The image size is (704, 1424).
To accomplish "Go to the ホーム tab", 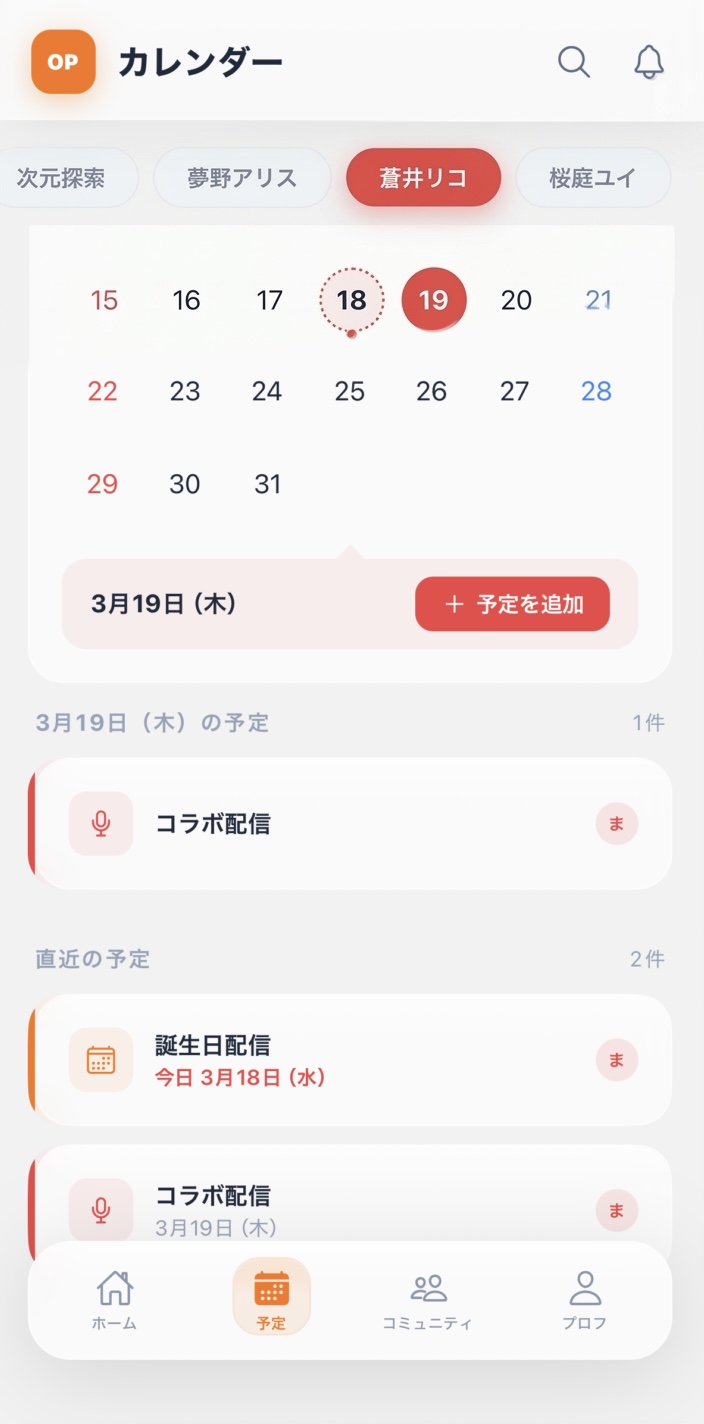I will click(114, 1298).
